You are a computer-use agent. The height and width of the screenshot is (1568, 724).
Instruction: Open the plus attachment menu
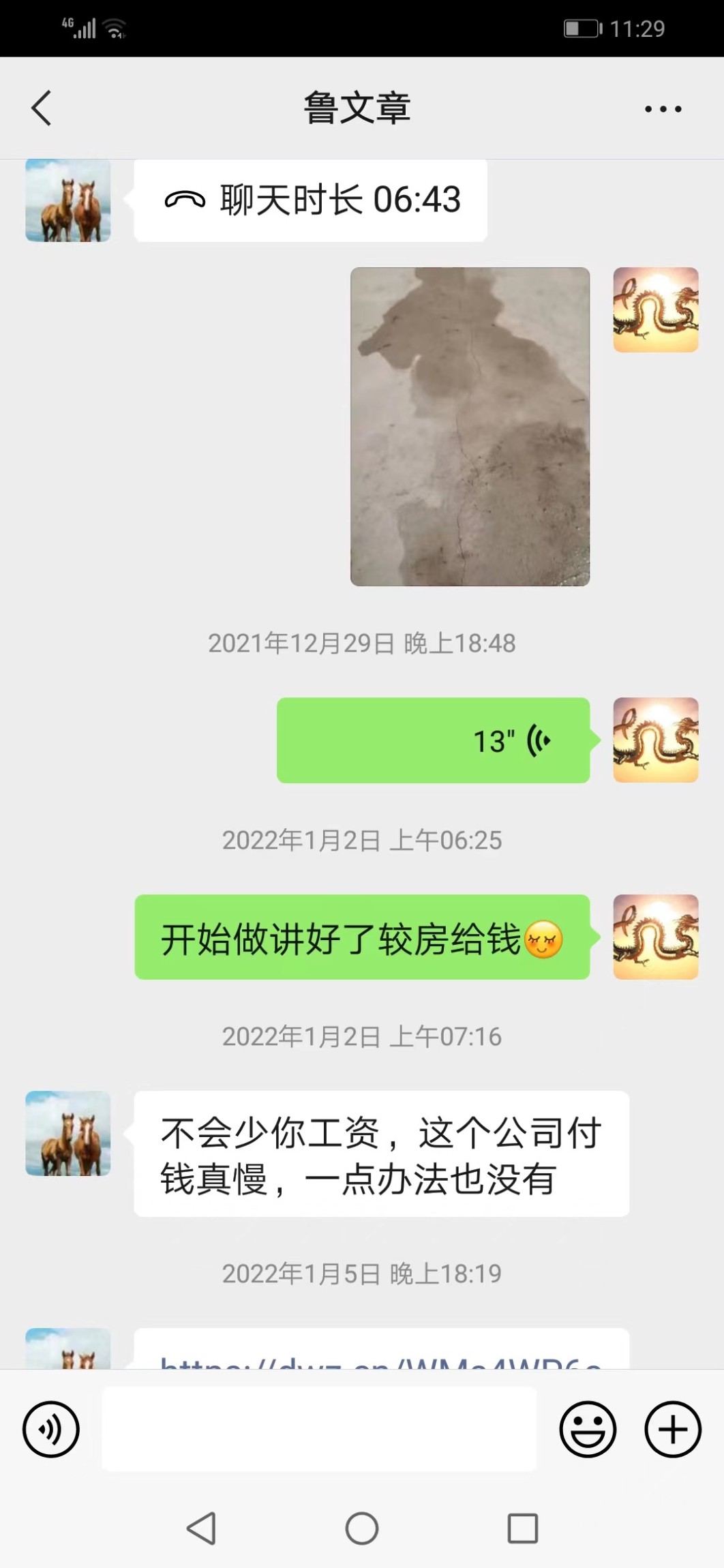672,1430
